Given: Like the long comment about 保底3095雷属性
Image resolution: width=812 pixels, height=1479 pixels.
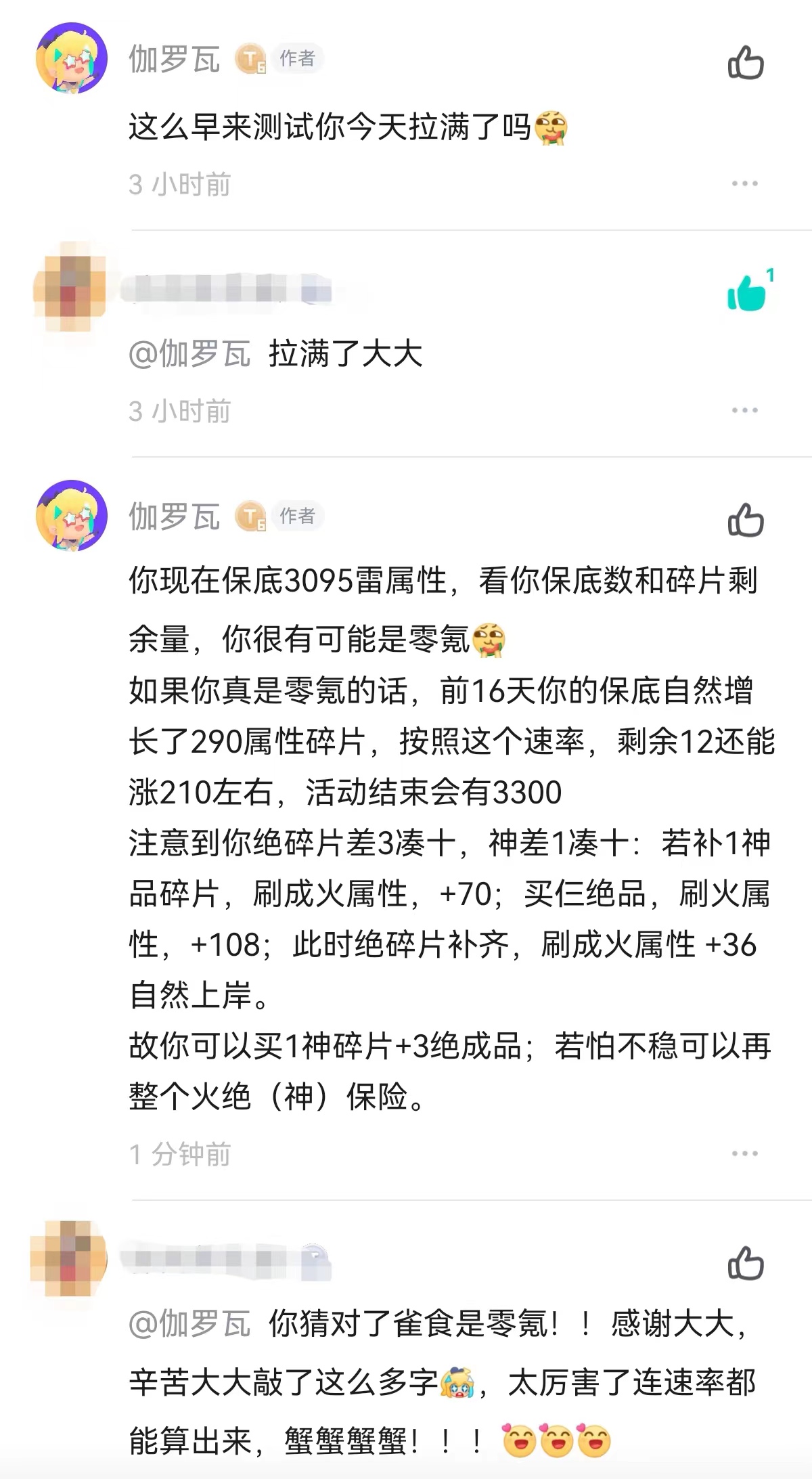Looking at the screenshot, I should [745, 521].
